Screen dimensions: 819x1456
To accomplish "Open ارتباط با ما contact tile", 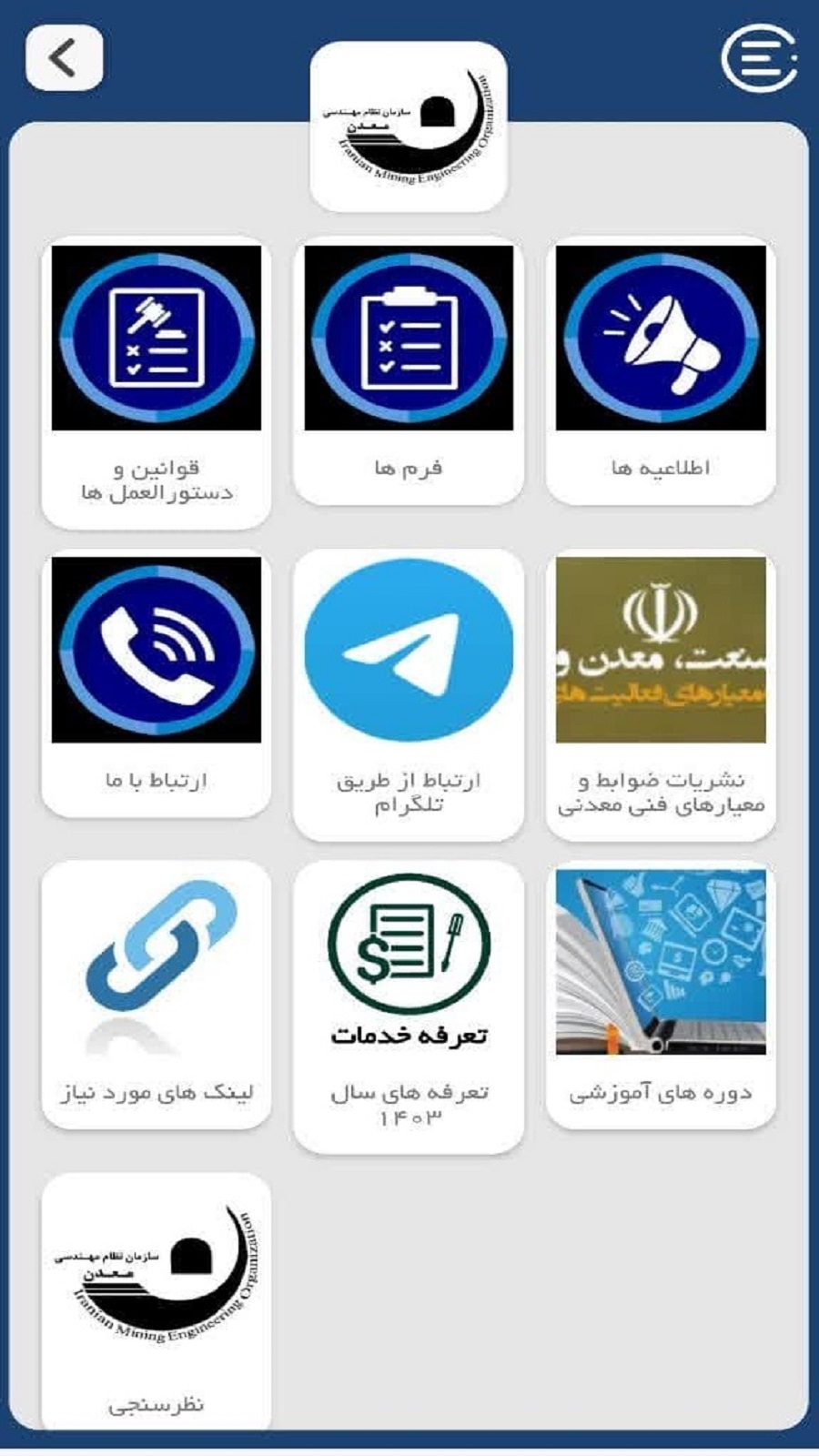I will click(x=157, y=682).
